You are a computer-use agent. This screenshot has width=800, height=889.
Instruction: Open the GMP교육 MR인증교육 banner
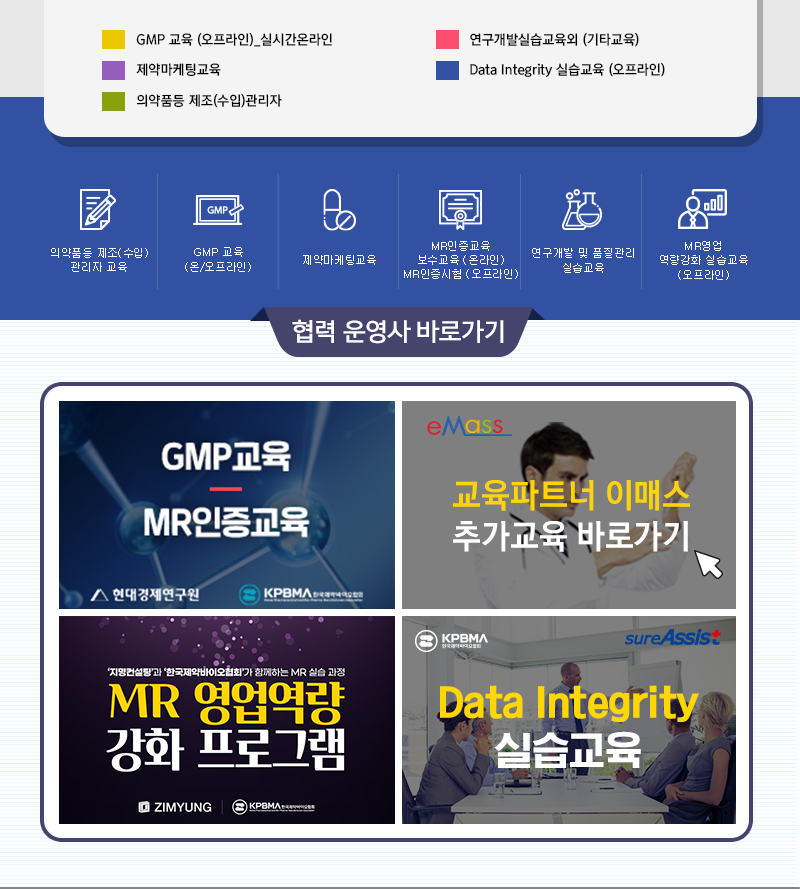[227, 505]
